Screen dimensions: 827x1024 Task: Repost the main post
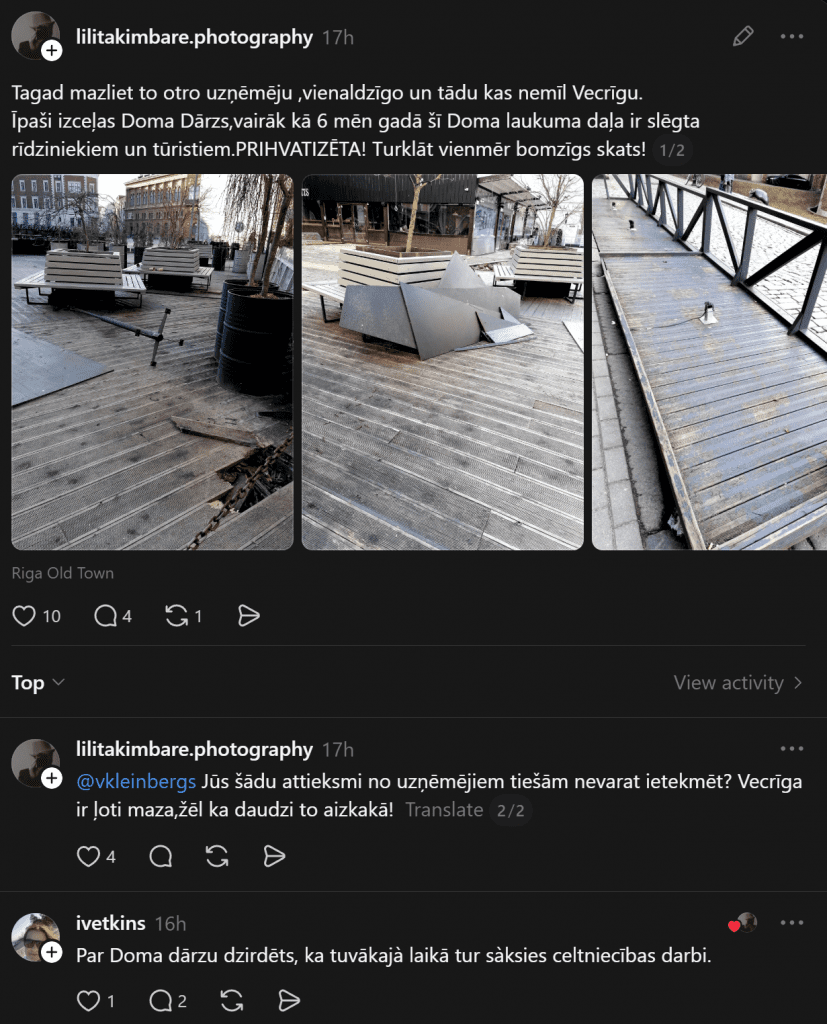point(177,616)
